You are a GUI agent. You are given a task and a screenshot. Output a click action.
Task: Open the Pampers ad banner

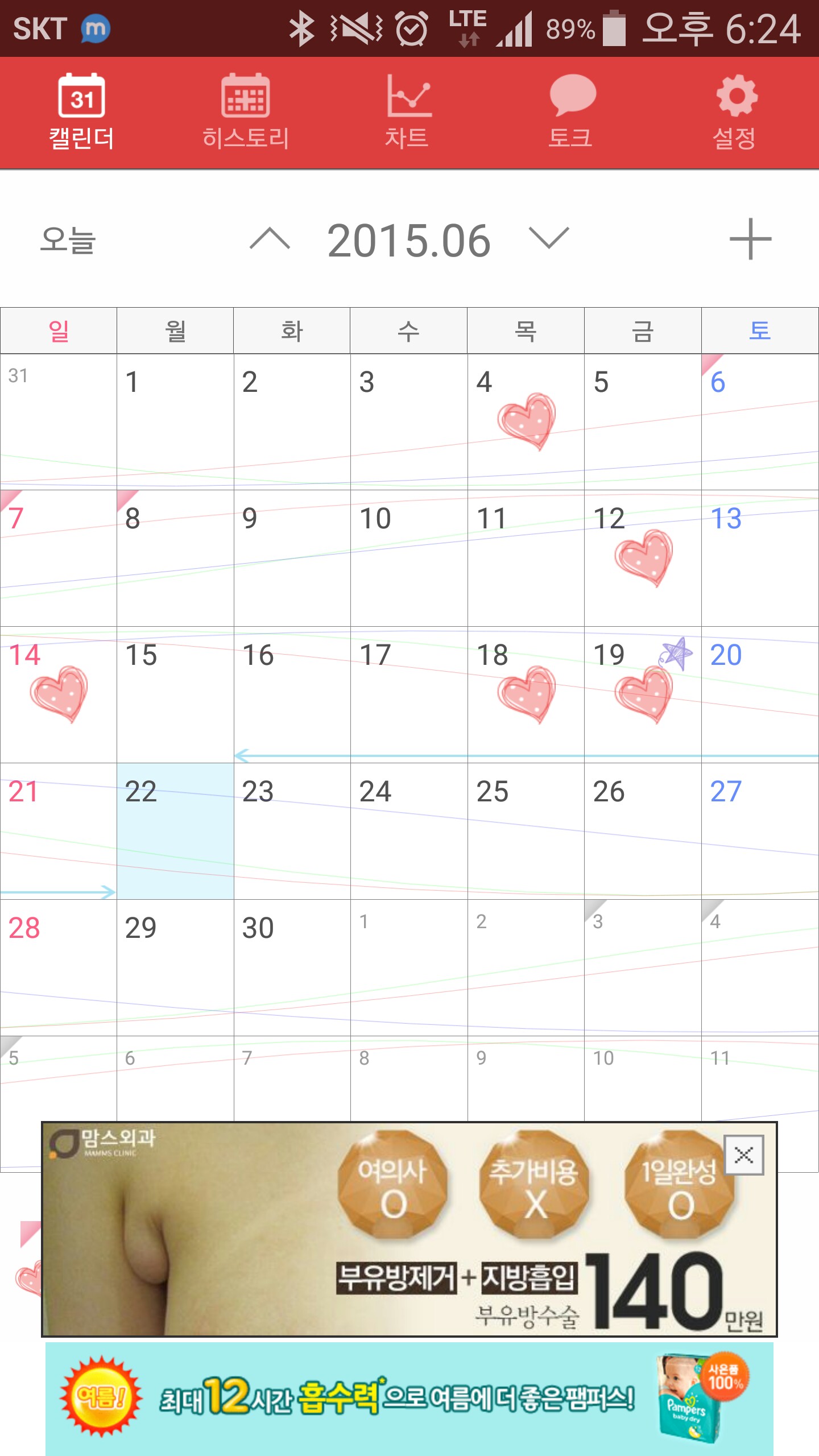[x=409, y=1398]
